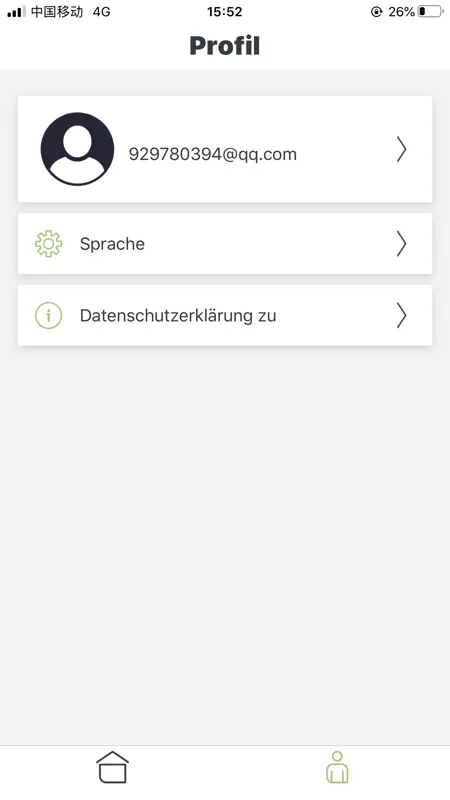
Task: Open the Sprache language settings
Action: [225, 244]
